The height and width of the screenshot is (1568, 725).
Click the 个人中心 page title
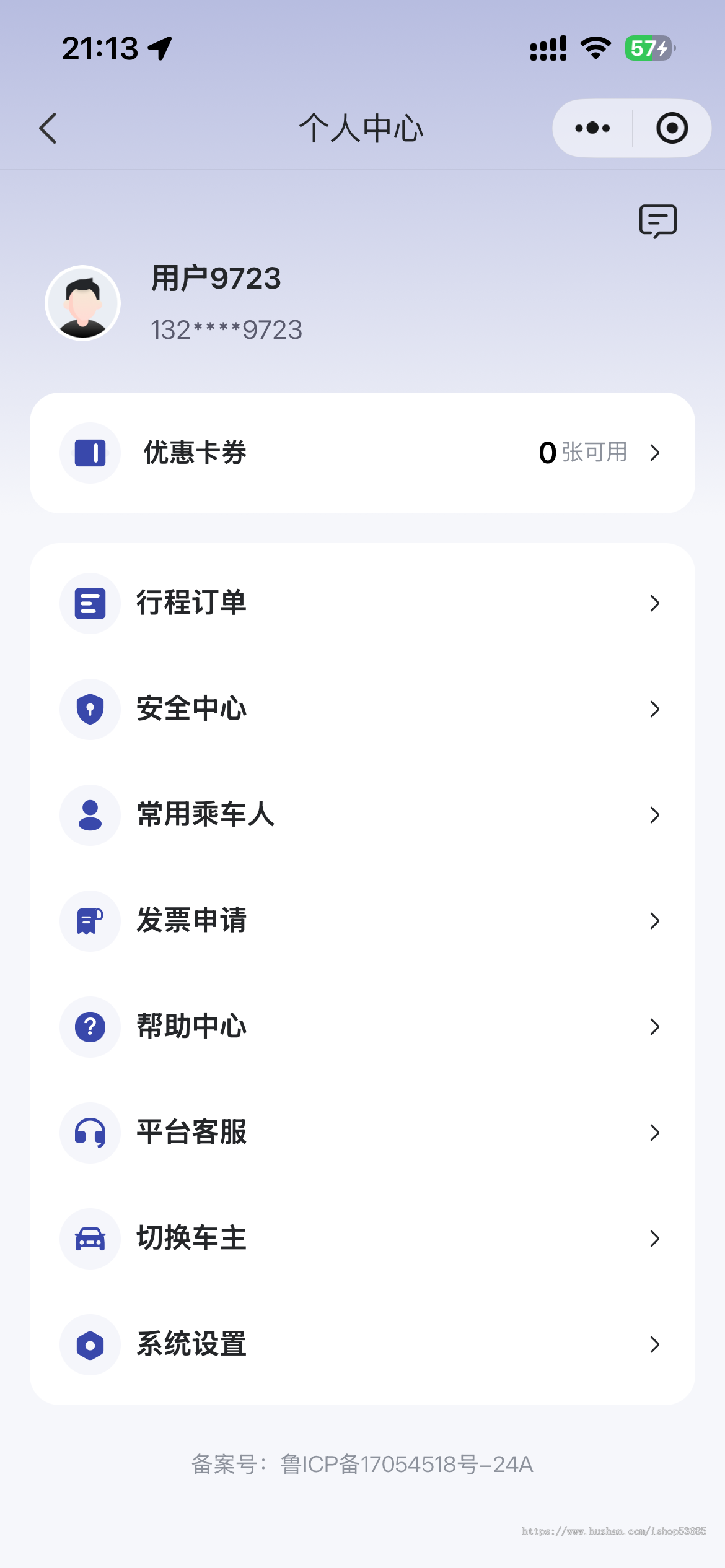coord(362,128)
